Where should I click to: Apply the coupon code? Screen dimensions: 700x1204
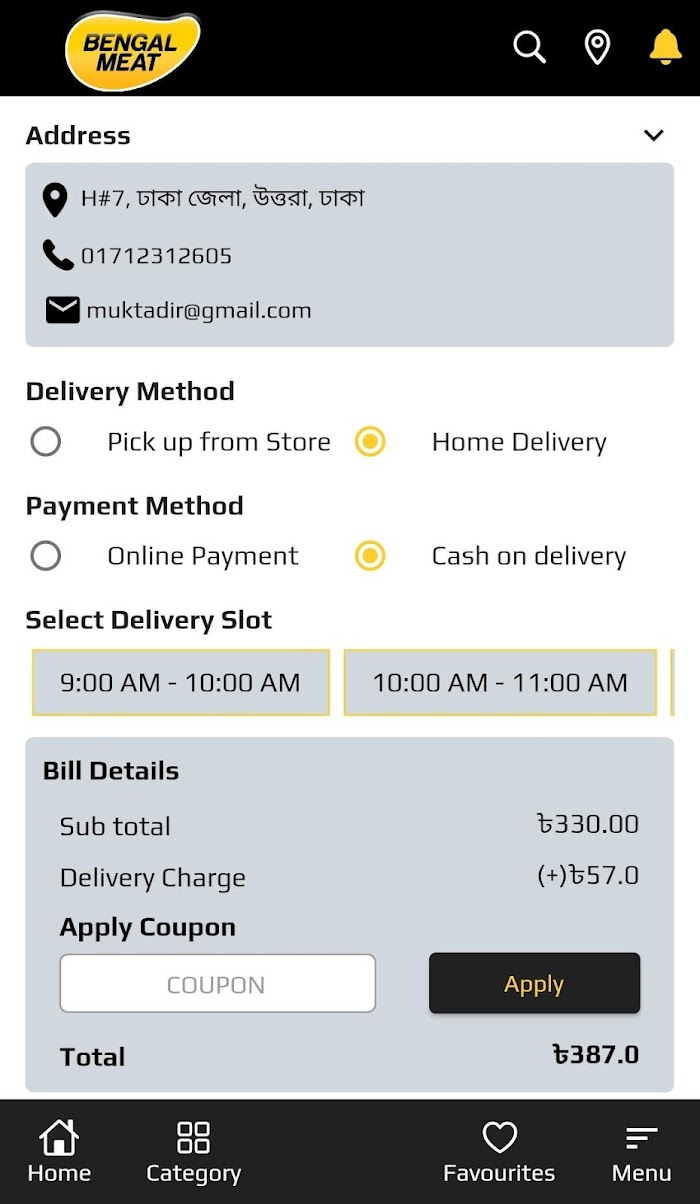click(534, 984)
